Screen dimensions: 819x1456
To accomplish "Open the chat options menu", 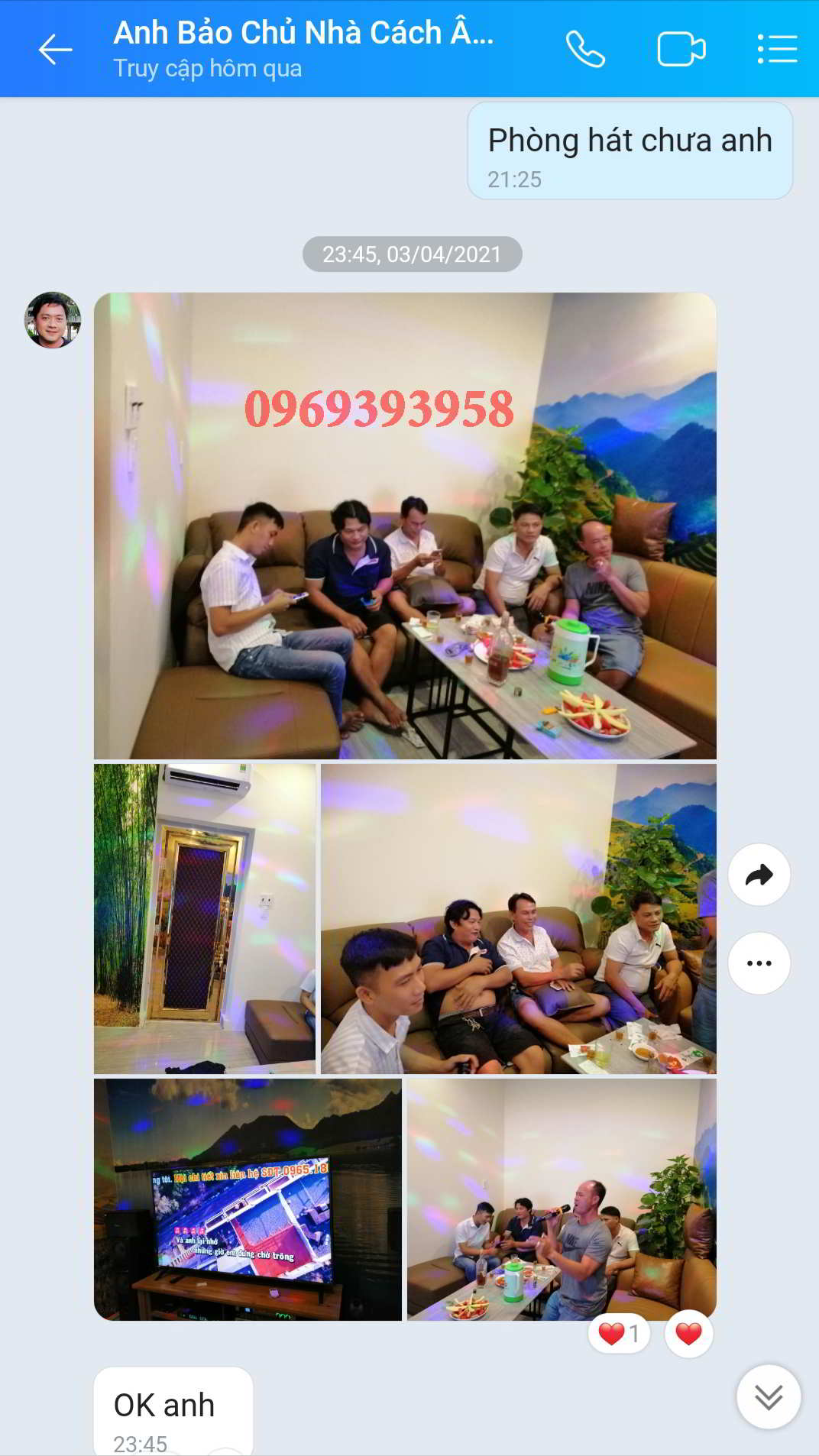I will 777,50.
